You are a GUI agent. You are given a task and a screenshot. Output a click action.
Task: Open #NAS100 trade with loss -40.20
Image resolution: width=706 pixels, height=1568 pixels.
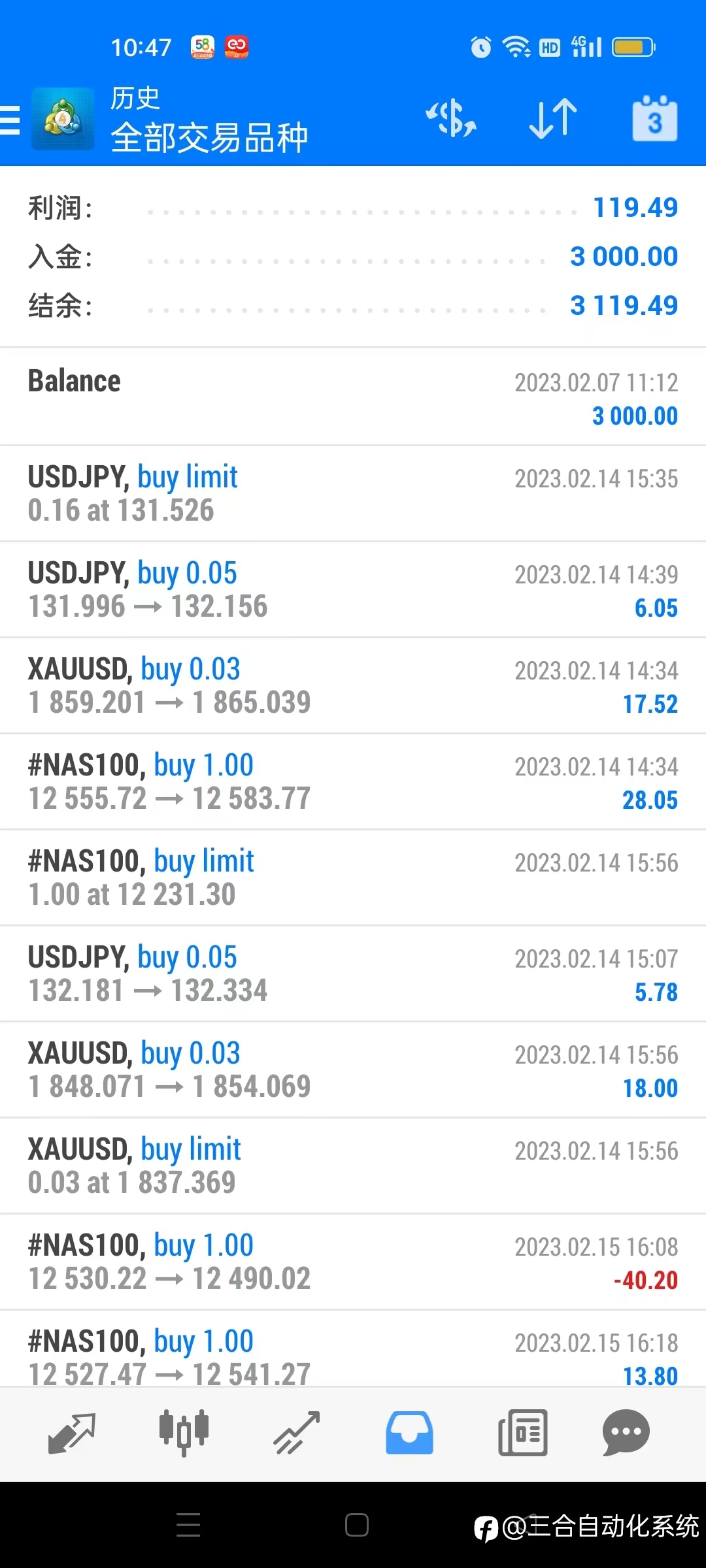tap(353, 1262)
